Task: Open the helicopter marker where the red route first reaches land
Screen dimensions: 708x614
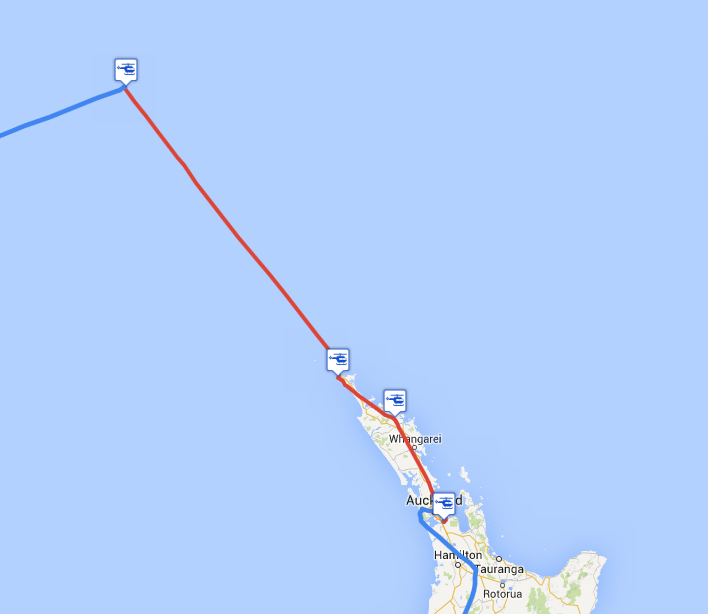Action: coord(338,359)
